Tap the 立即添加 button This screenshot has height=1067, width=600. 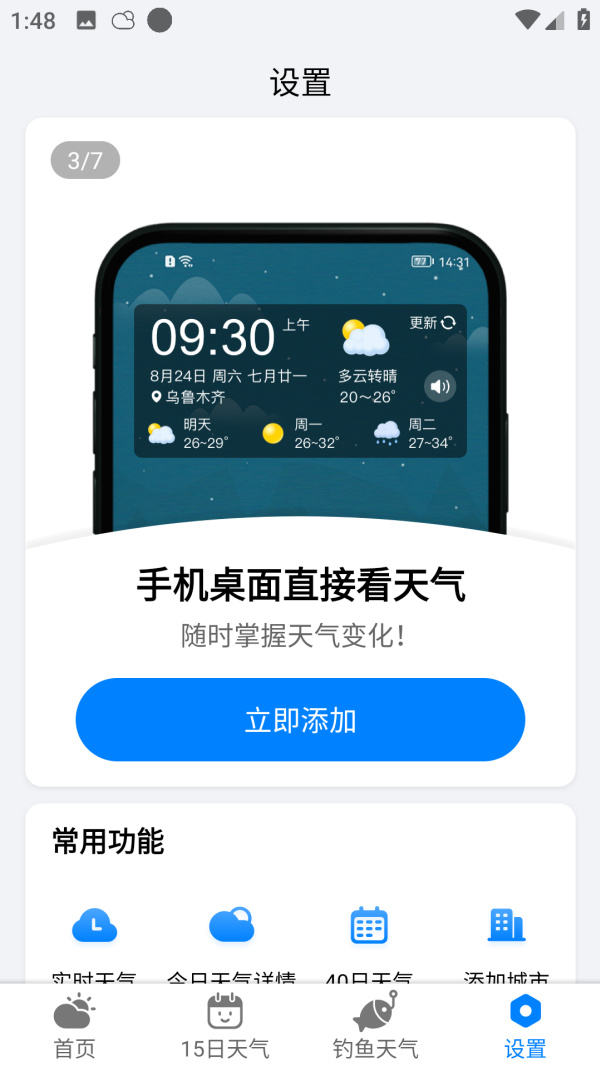pyautogui.click(x=300, y=720)
